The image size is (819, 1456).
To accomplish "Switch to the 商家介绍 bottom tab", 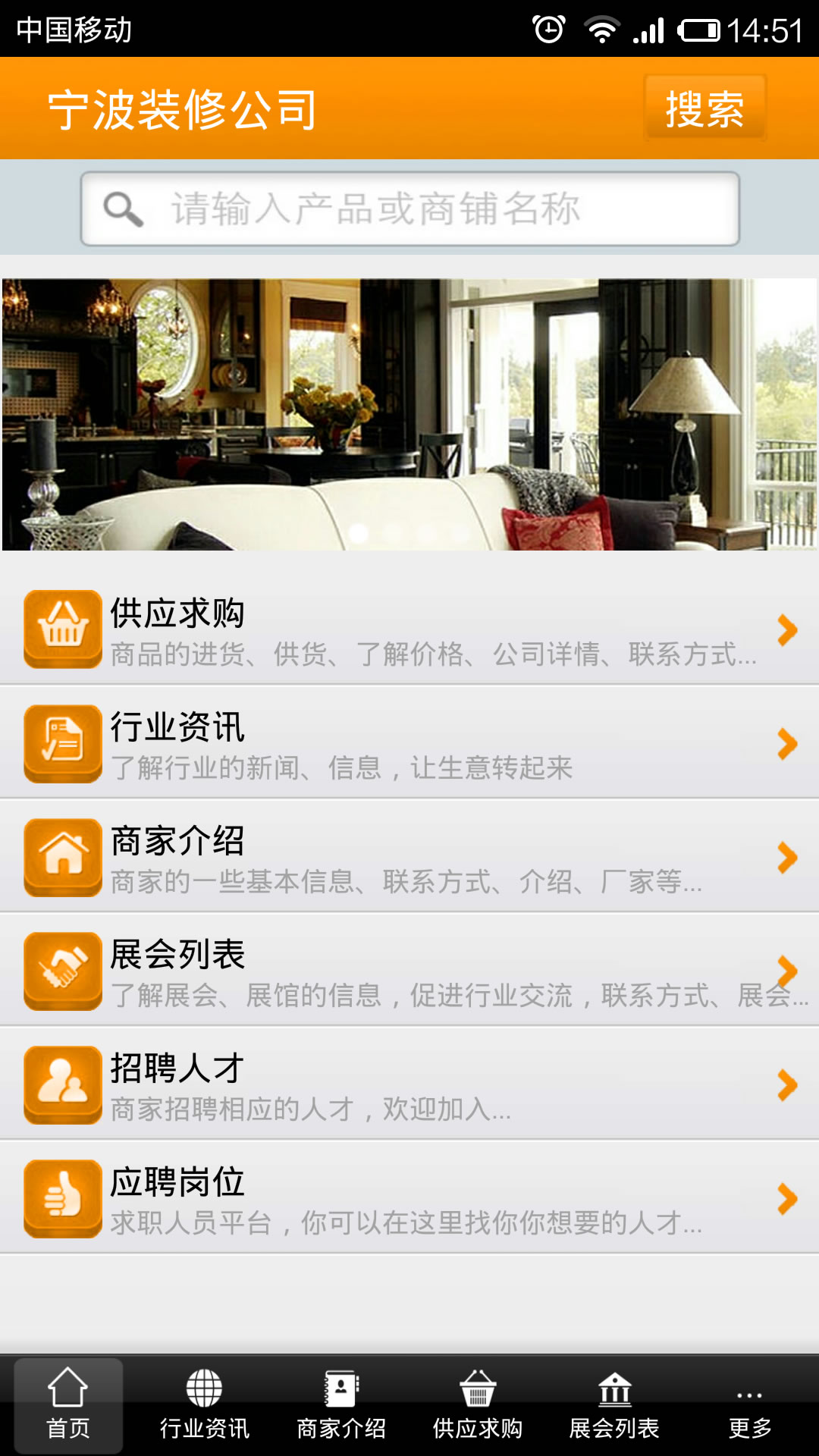I will 341,1405.
